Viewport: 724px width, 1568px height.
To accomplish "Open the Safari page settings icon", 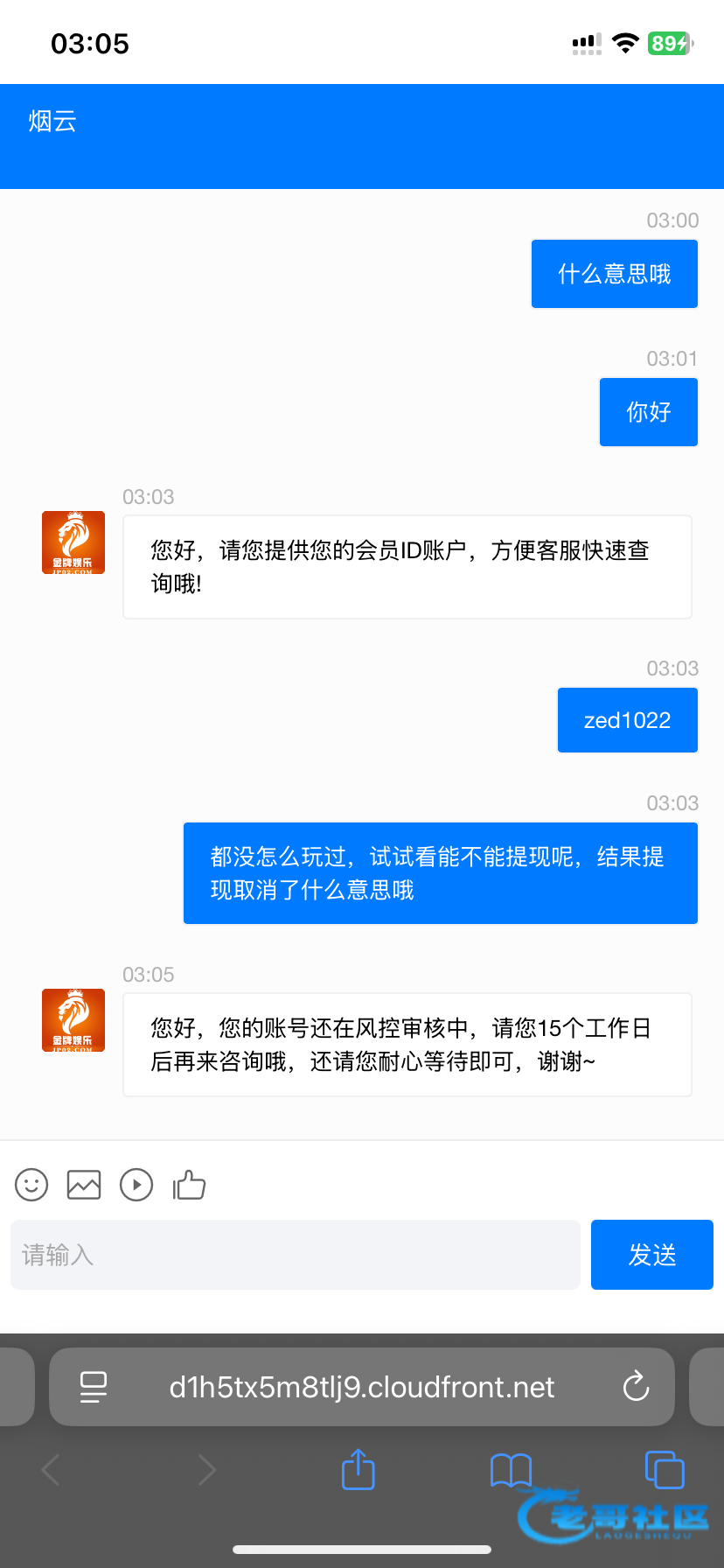I will point(94,1387).
